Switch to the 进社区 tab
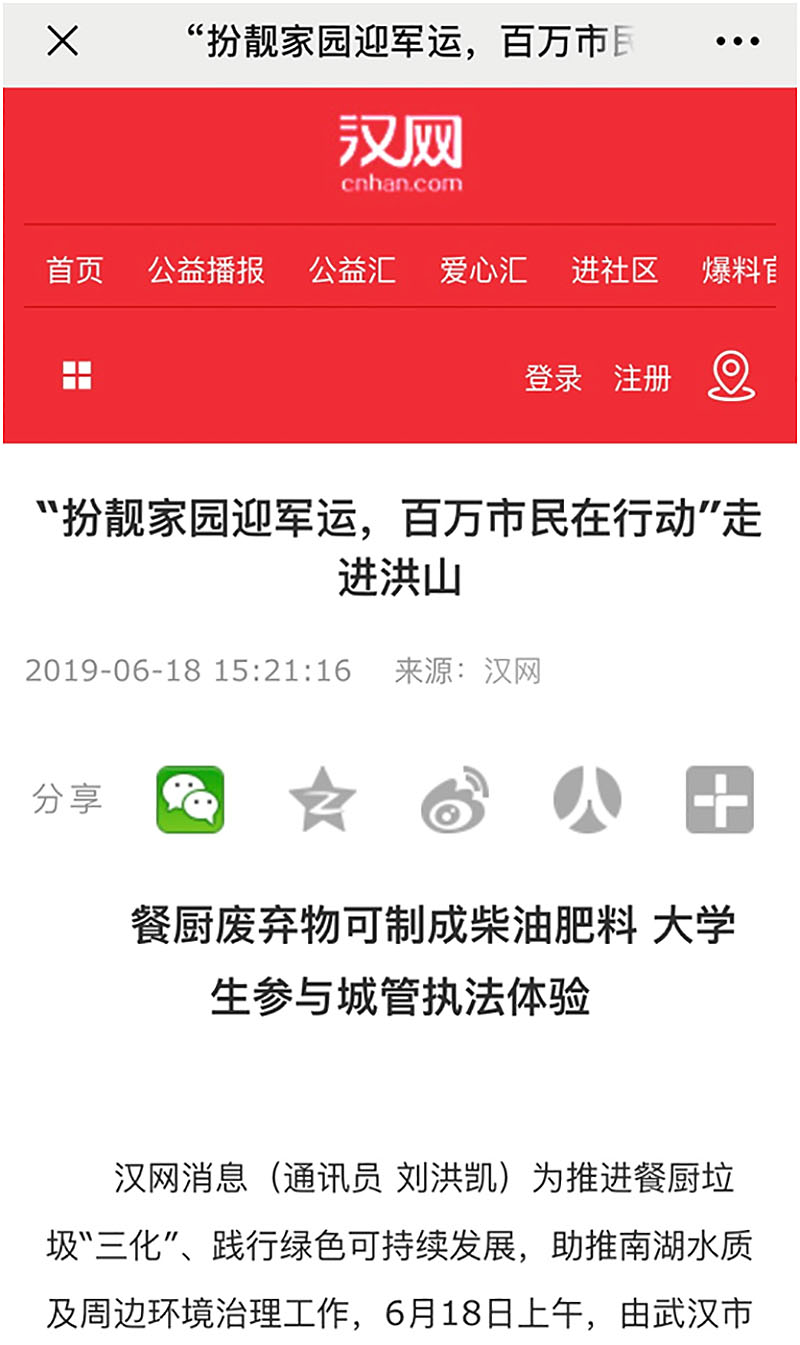This screenshot has height=1345, width=800. tap(615, 270)
